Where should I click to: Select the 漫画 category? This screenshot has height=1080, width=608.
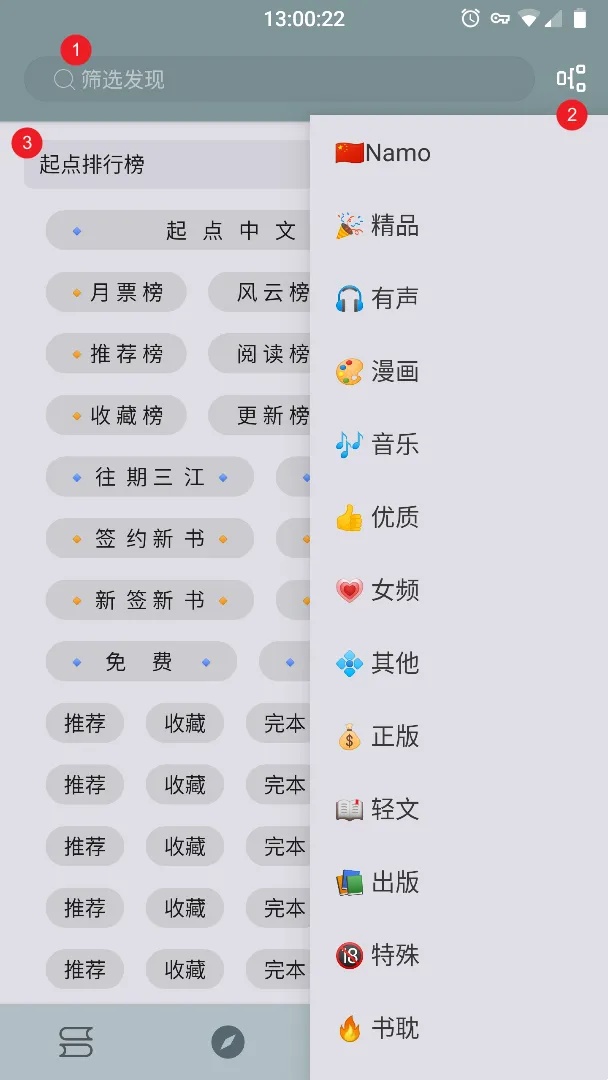(x=378, y=372)
